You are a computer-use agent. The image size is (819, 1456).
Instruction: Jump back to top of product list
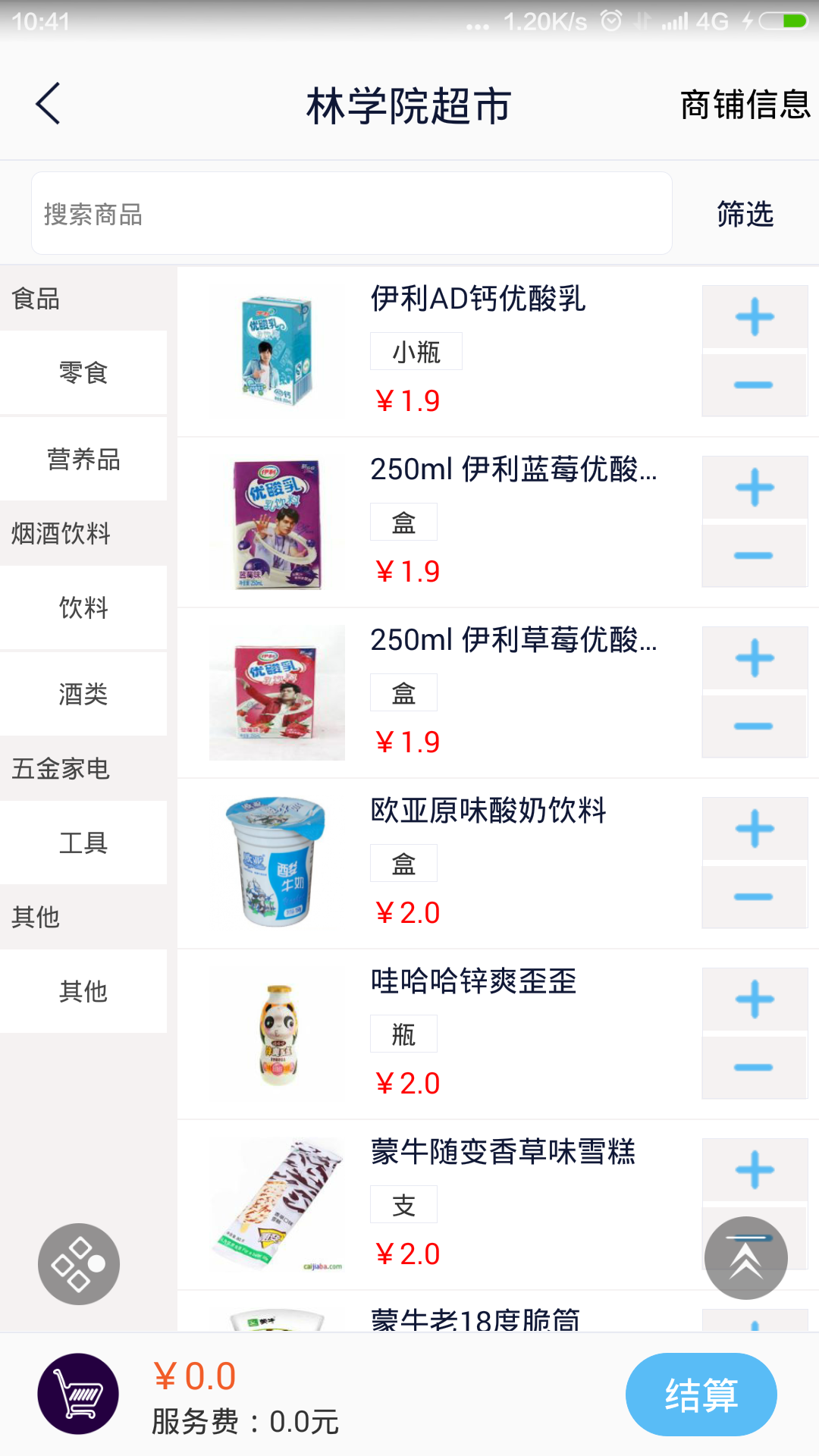point(745,1258)
